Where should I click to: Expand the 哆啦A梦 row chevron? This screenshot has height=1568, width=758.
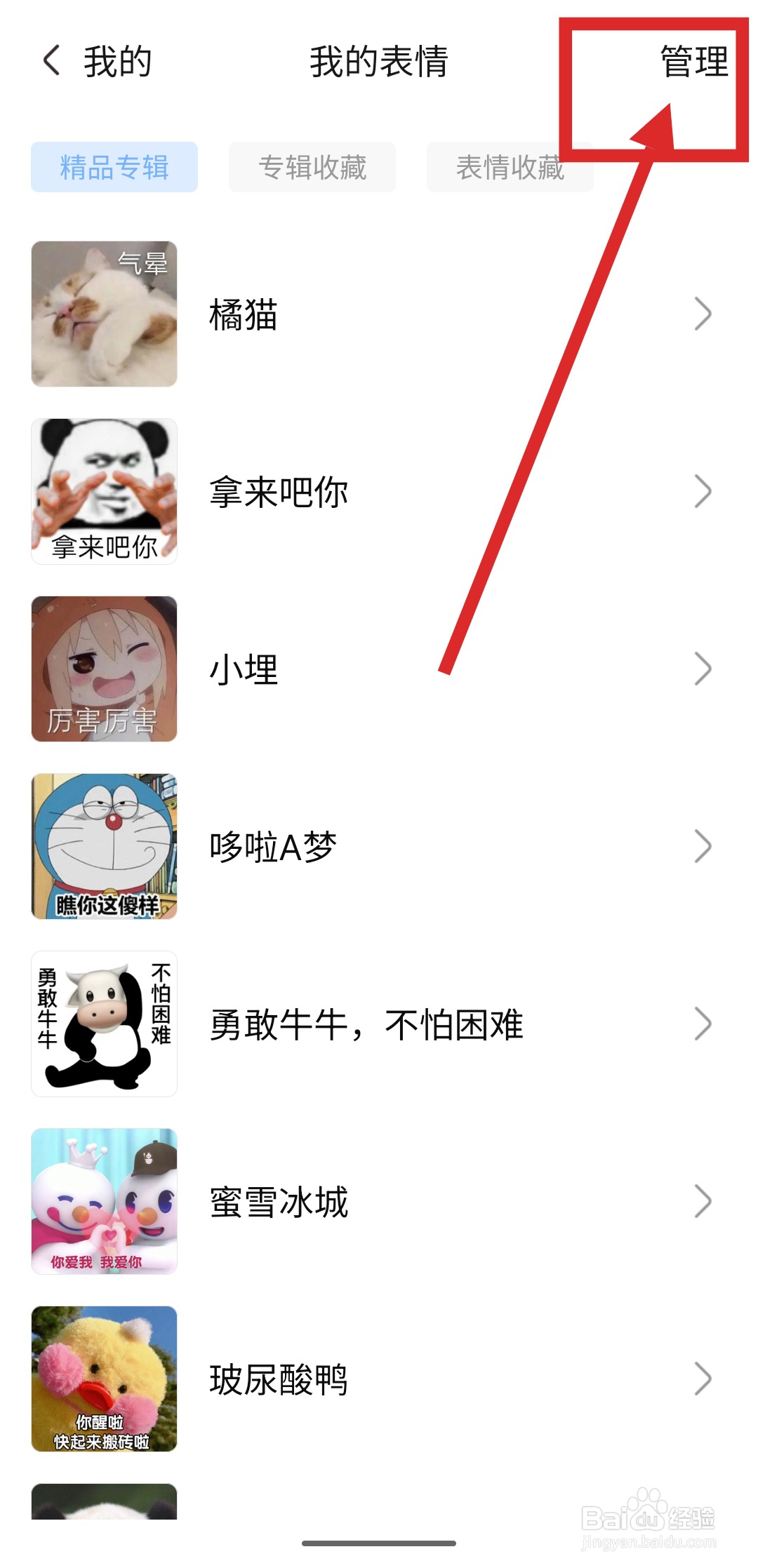point(704,847)
